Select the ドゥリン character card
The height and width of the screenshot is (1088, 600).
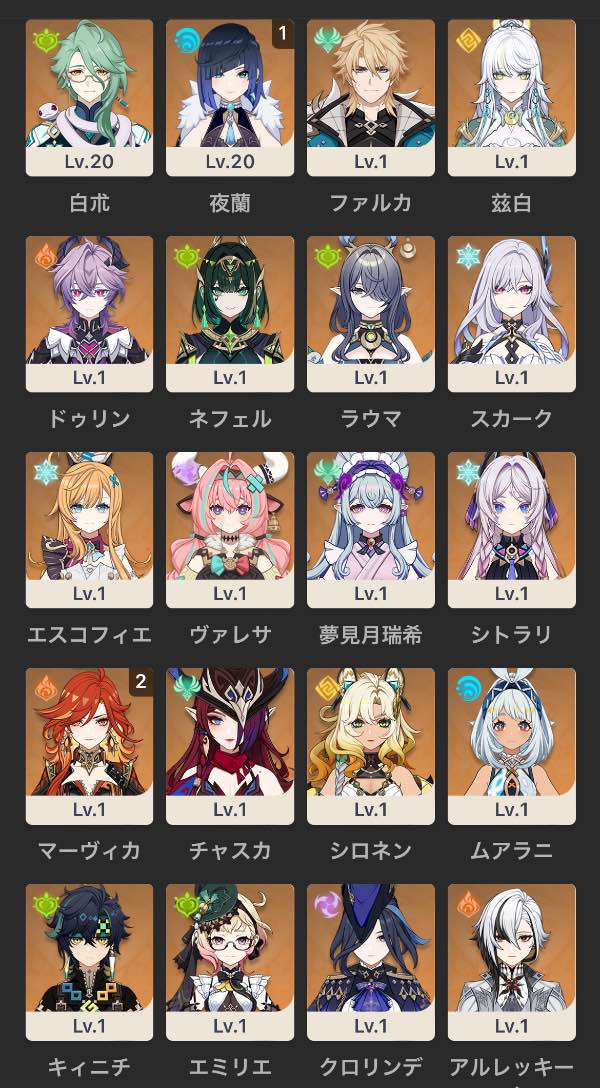(x=89, y=313)
